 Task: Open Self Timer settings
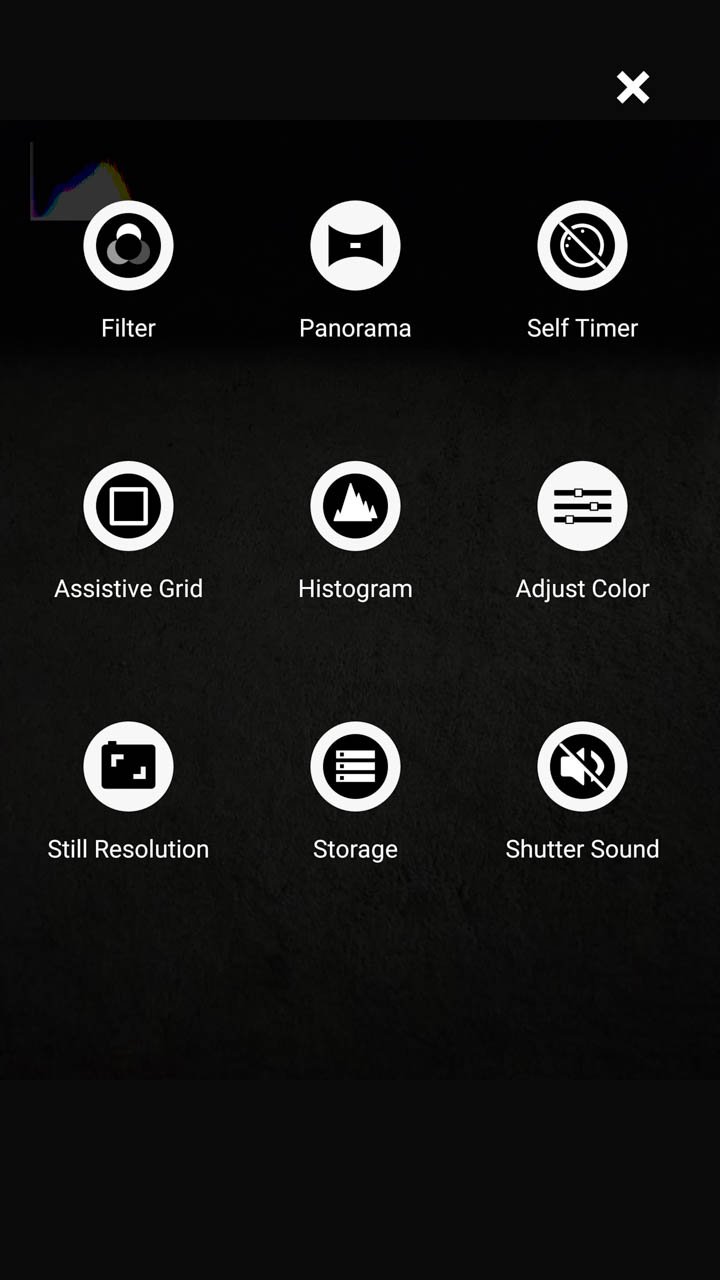pyautogui.click(x=582, y=246)
